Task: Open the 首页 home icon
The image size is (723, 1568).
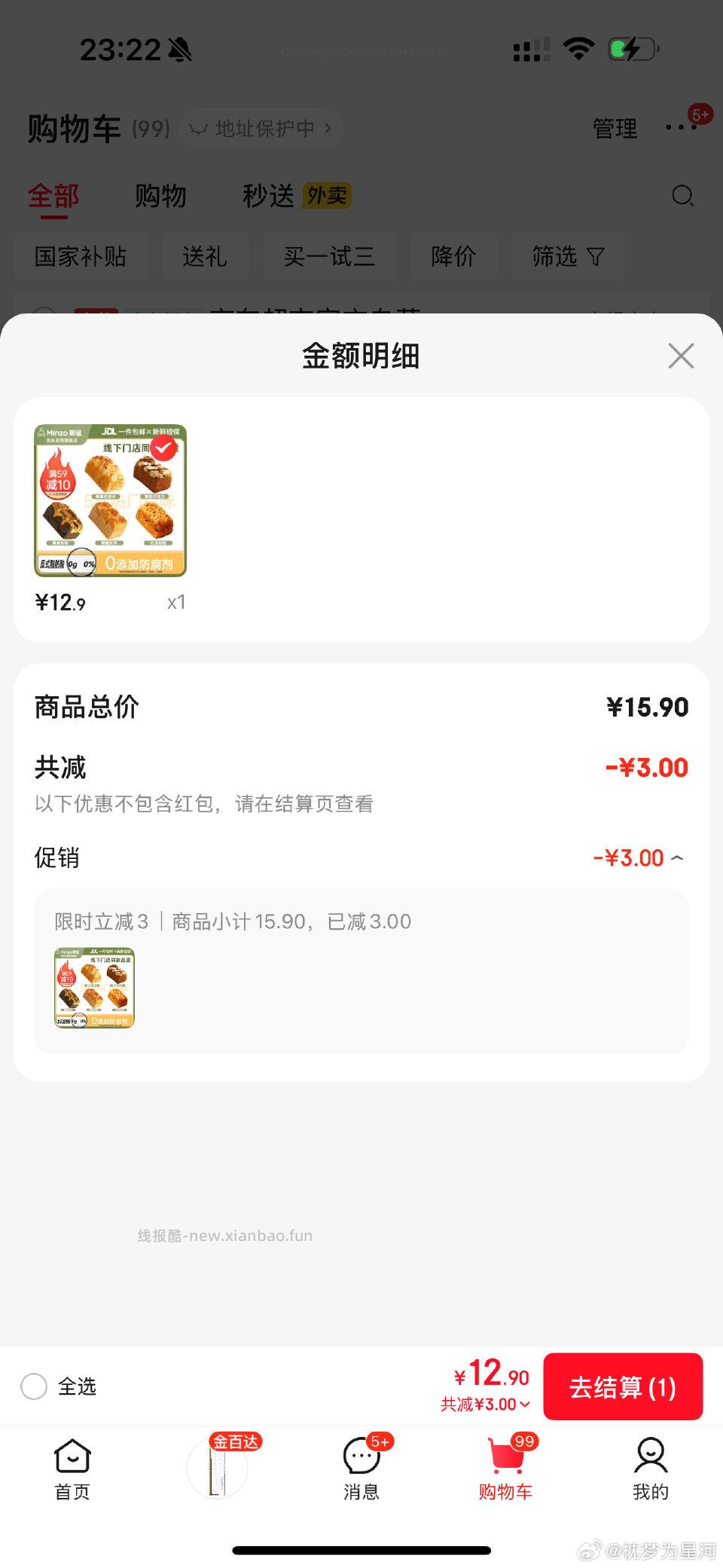Action: [72, 1466]
